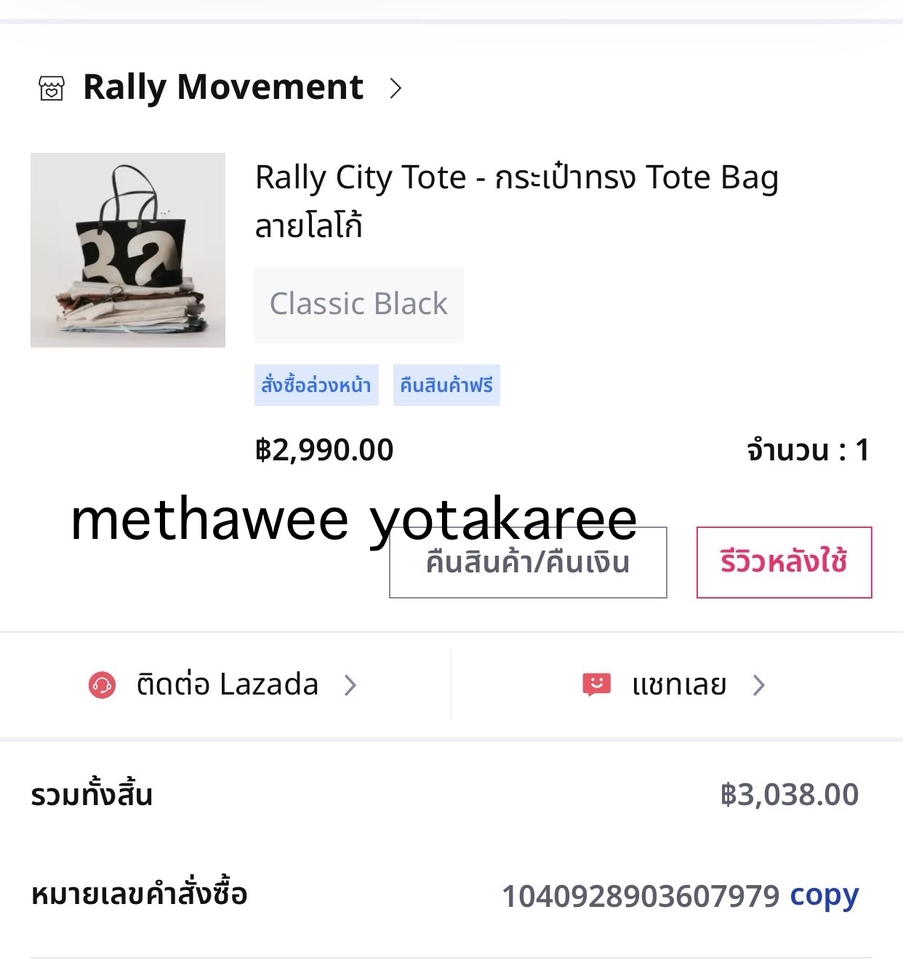The width and height of the screenshot is (903, 960).
Task: Tap the คืนสินค้า/คืนเงิน return button
Action: pos(528,563)
